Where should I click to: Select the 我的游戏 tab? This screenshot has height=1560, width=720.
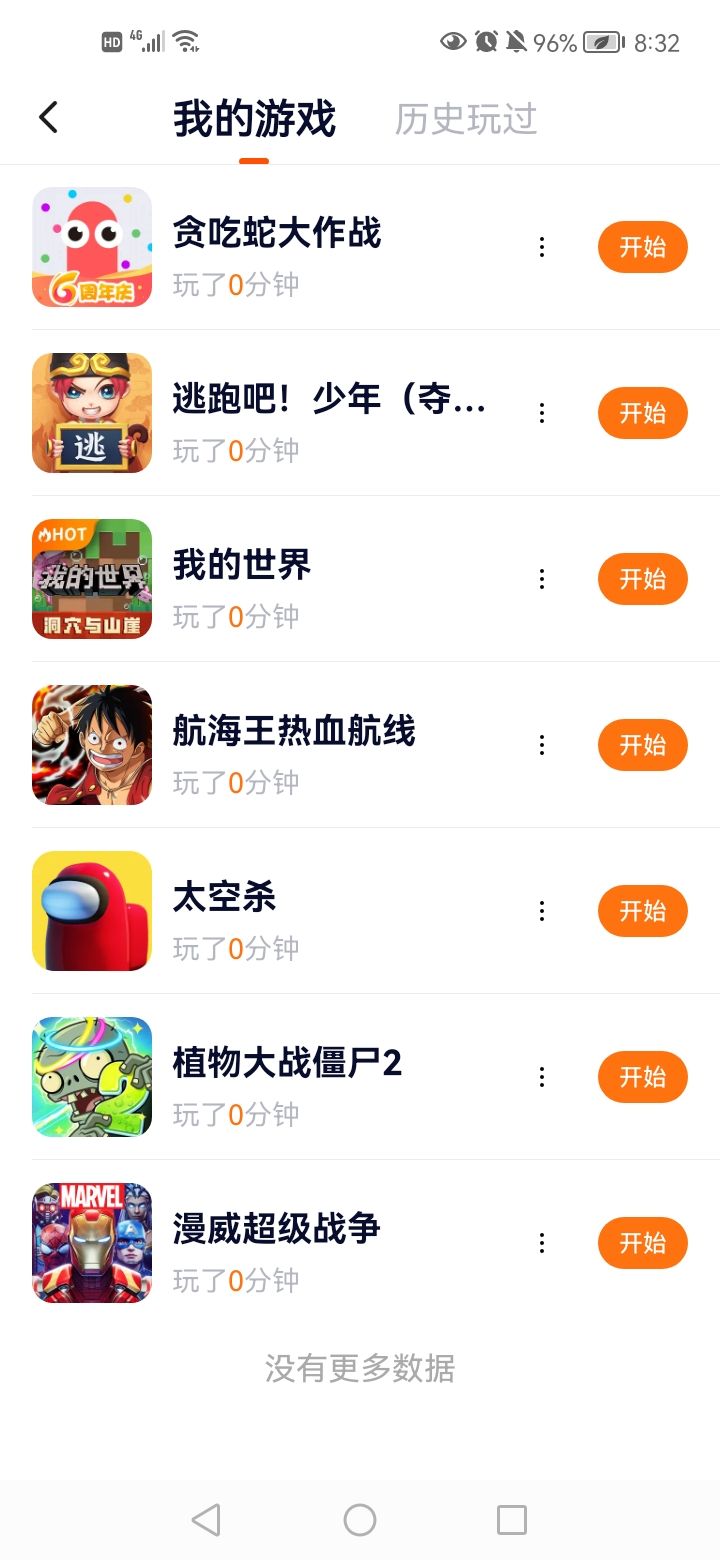[254, 118]
